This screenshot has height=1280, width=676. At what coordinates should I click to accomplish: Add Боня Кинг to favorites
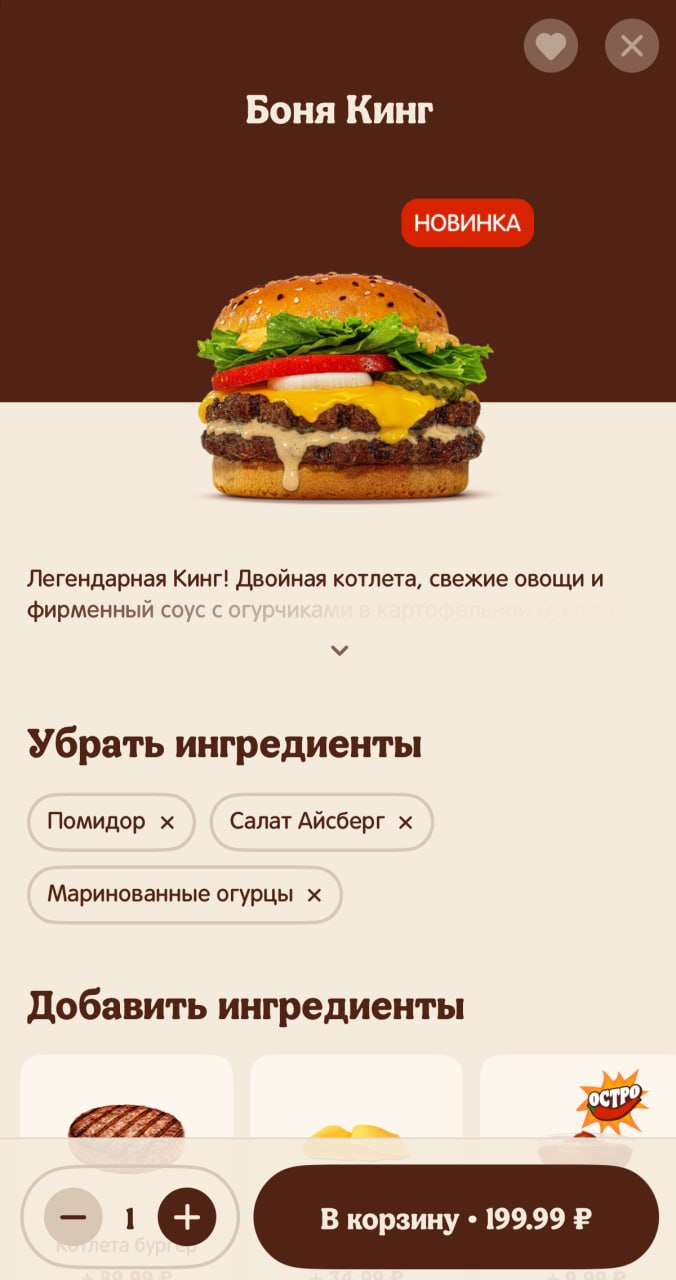click(x=551, y=46)
